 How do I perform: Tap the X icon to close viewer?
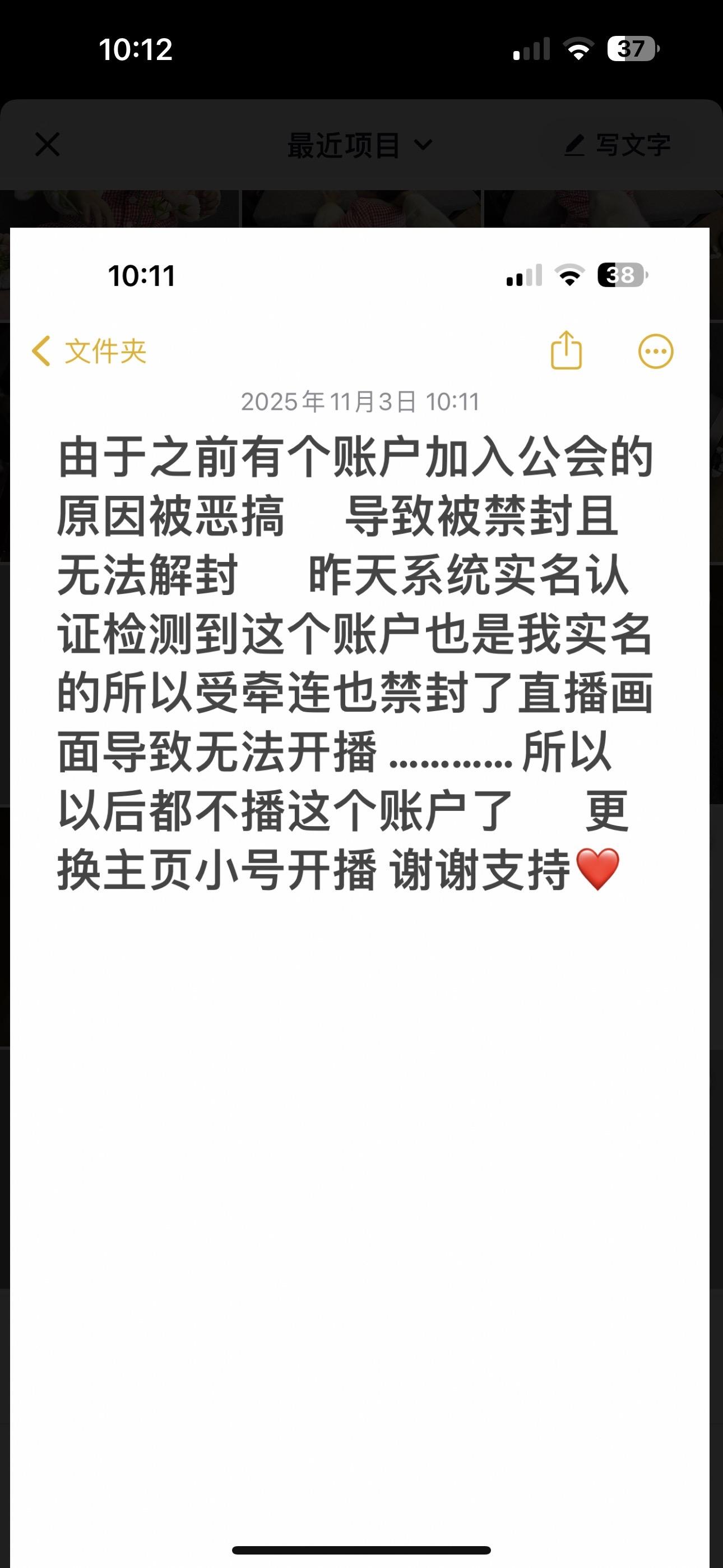(x=48, y=145)
